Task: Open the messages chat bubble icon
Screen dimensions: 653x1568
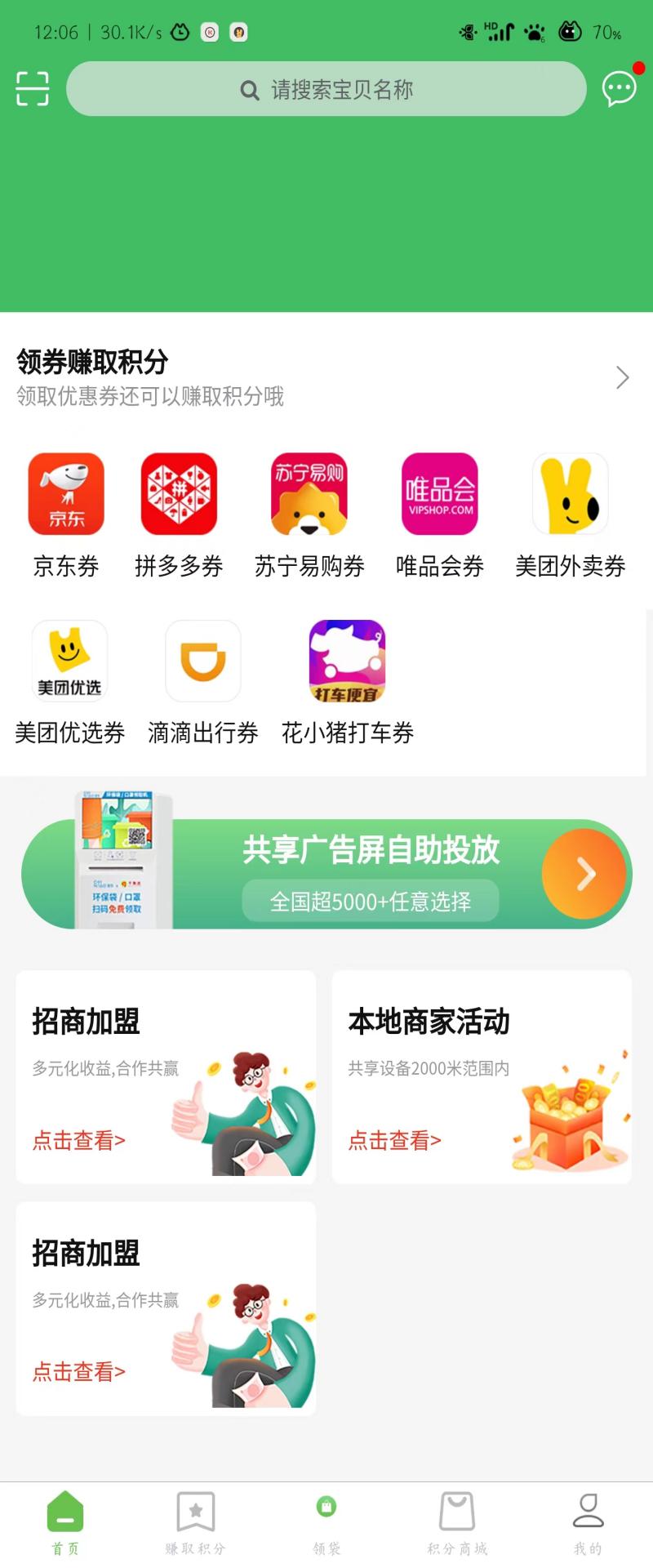Action: pos(620,88)
